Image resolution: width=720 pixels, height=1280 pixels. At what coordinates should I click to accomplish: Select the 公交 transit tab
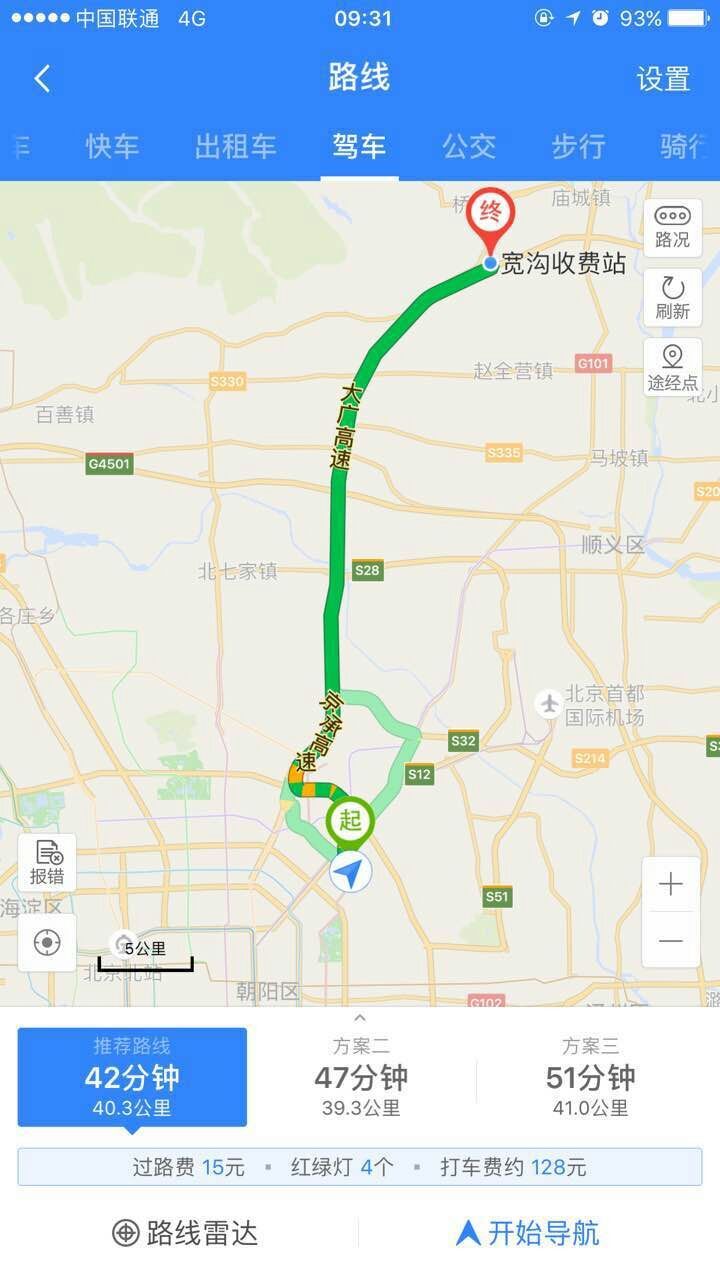click(x=469, y=146)
